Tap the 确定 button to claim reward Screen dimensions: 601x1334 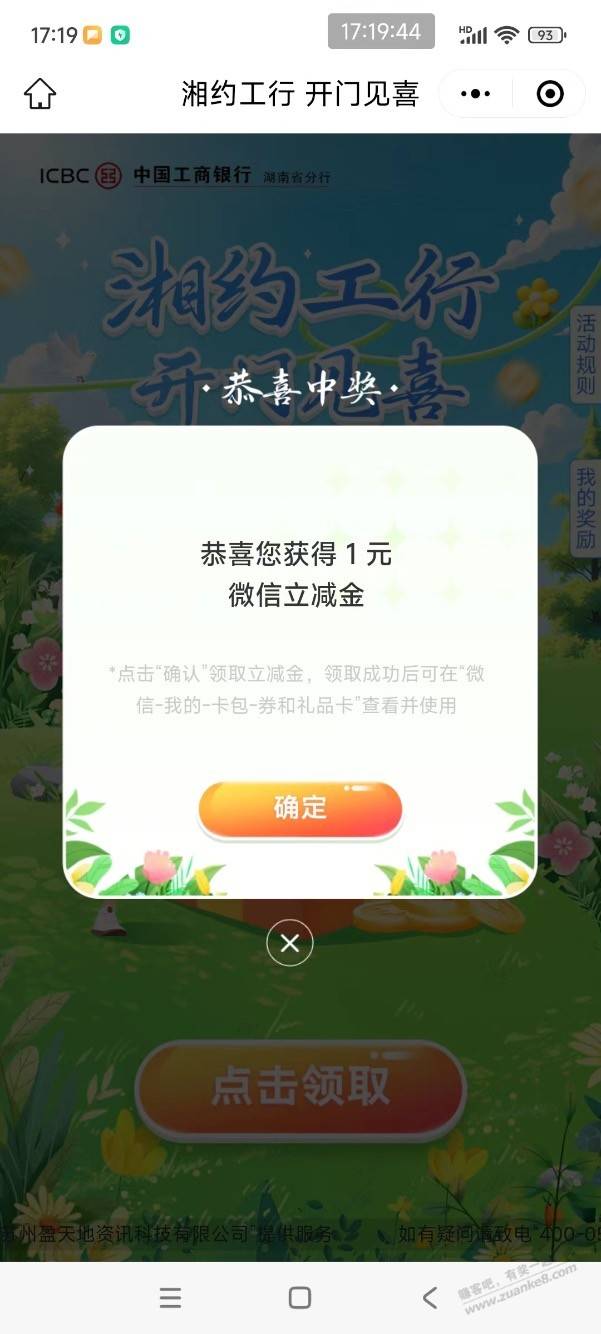coord(300,808)
